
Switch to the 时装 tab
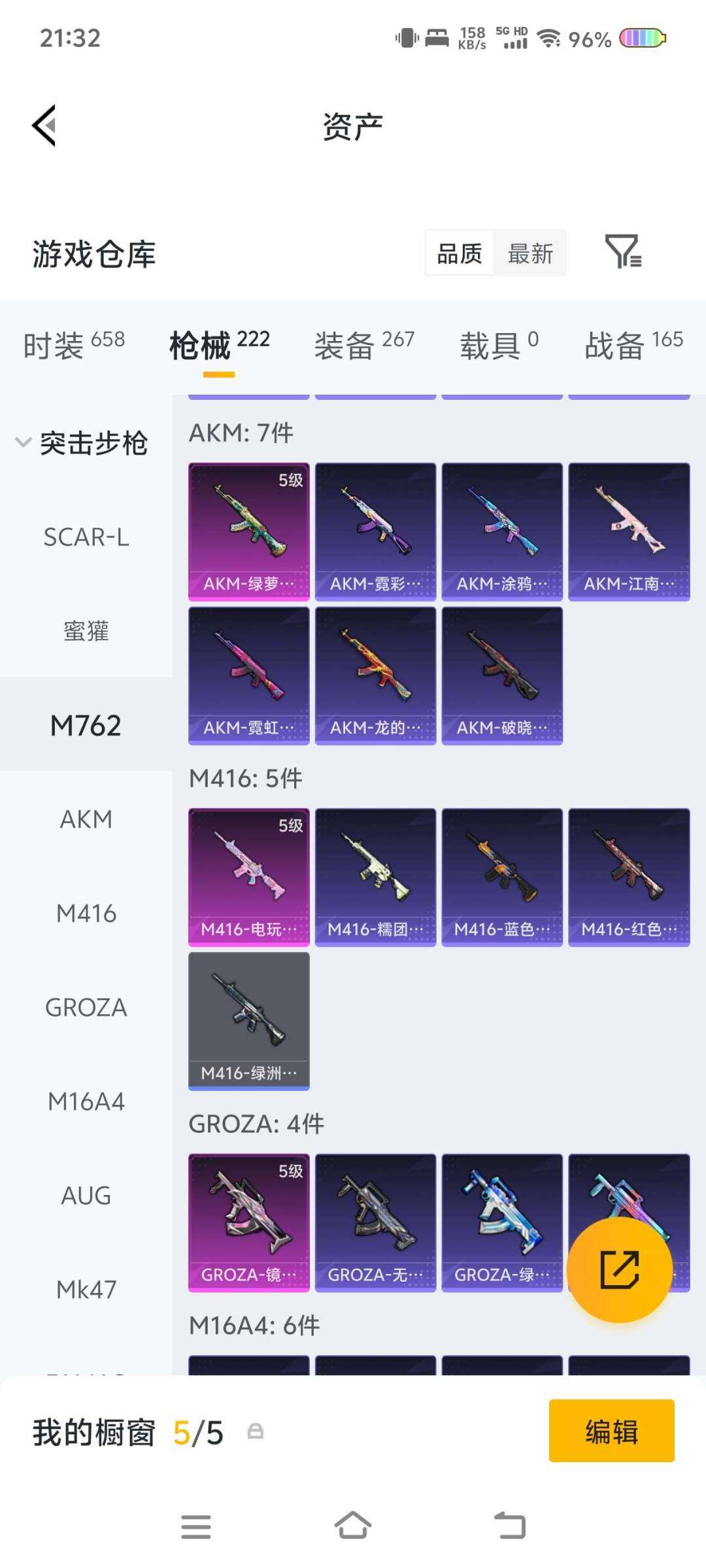click(x=74, y=344)
